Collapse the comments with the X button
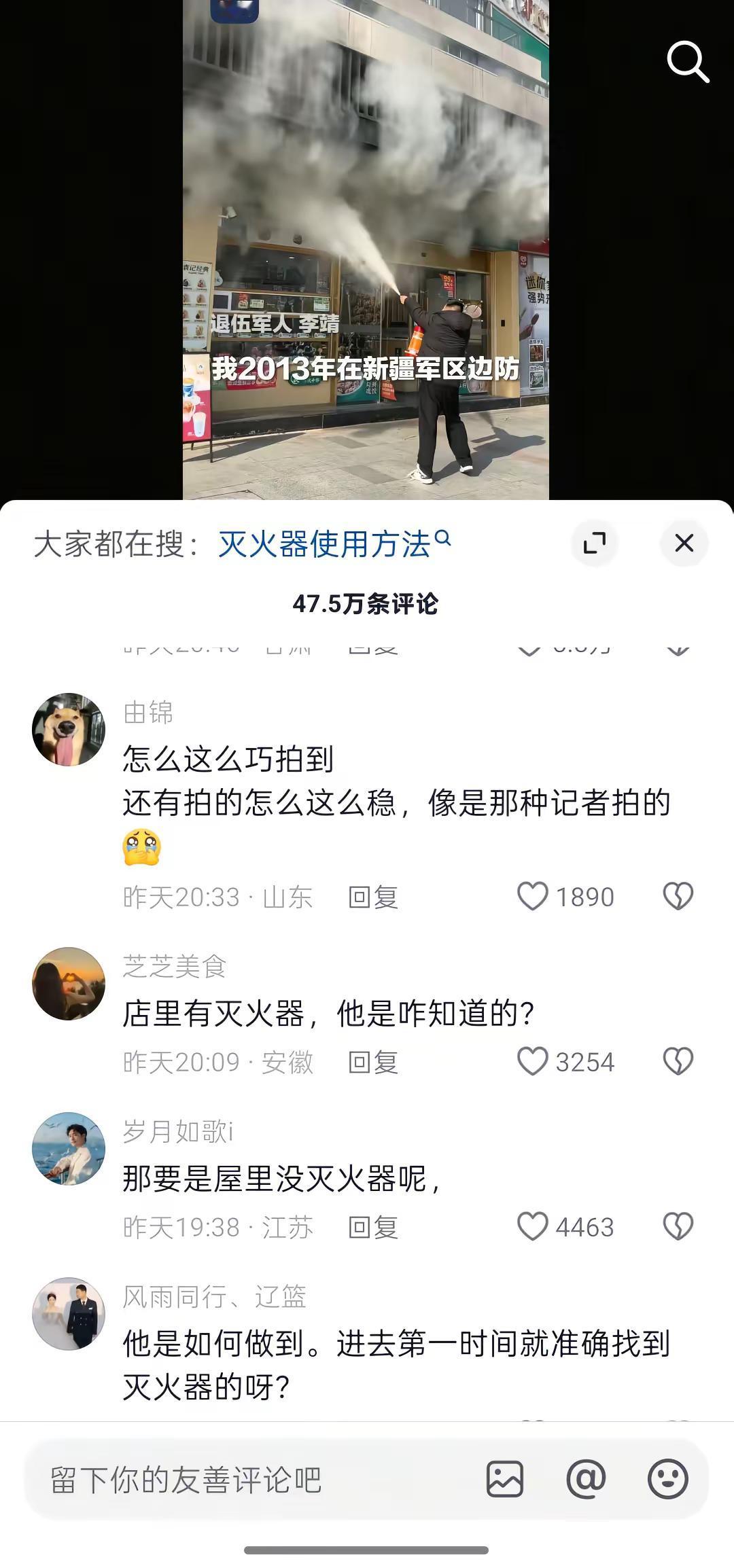This screenshot has height=1568, width=734. point(684,544)
